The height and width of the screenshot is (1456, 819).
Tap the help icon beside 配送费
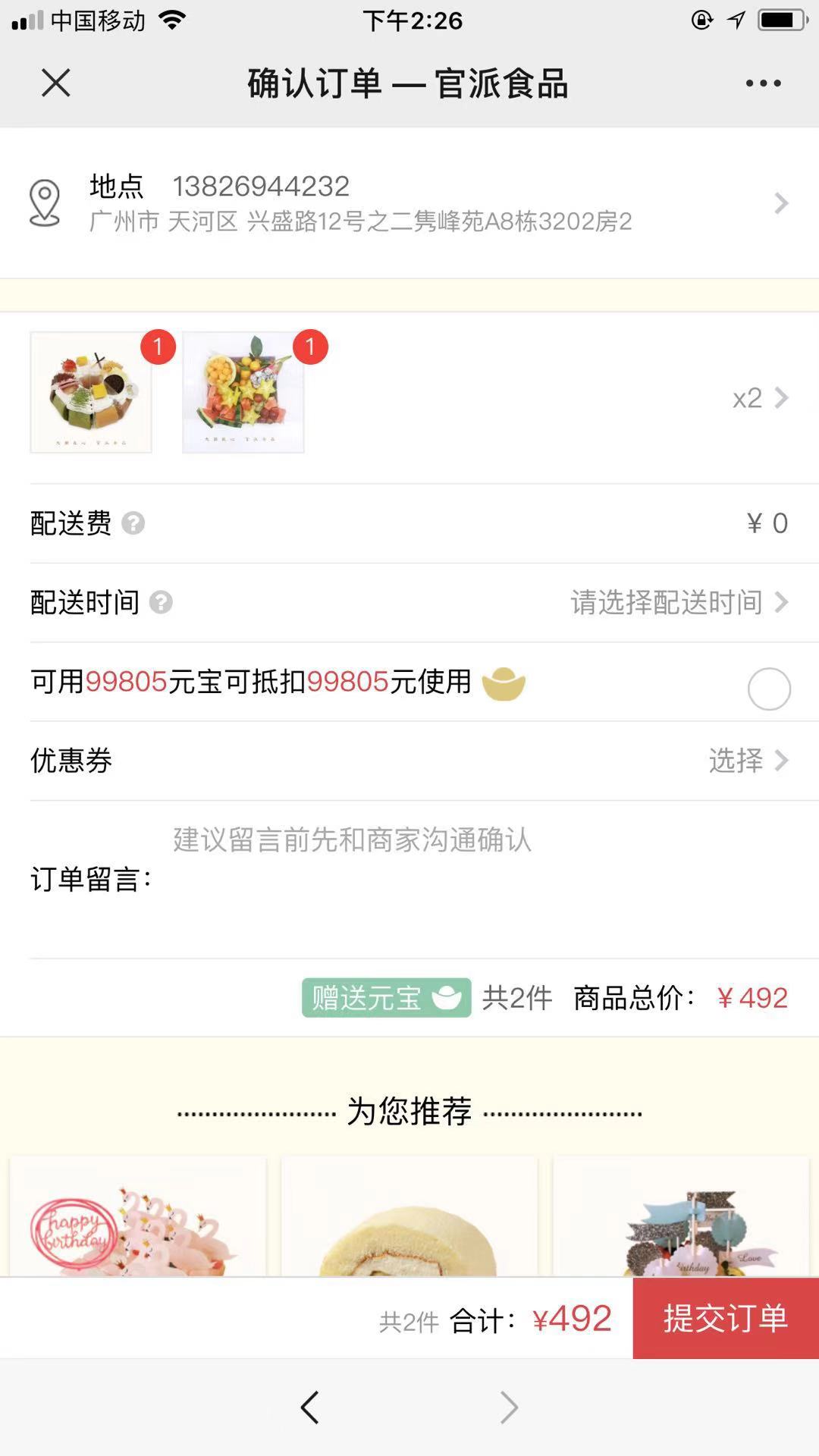click(133, 523)
